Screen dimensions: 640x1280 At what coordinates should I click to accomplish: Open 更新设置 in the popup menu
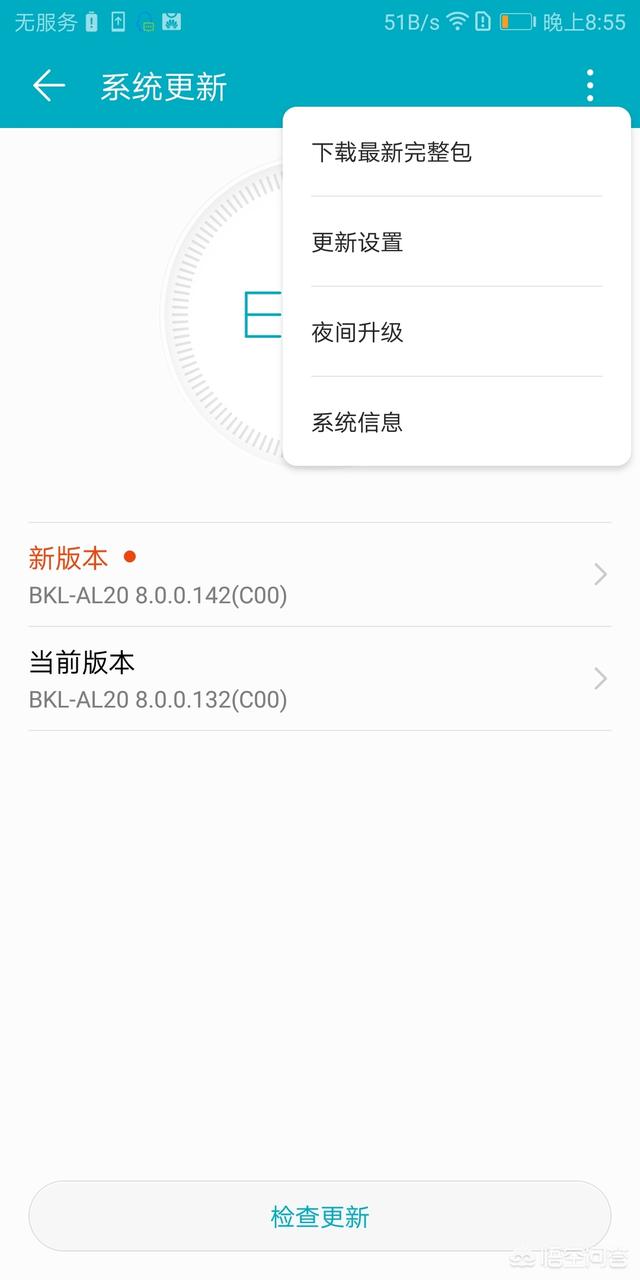tap(456, 243)
